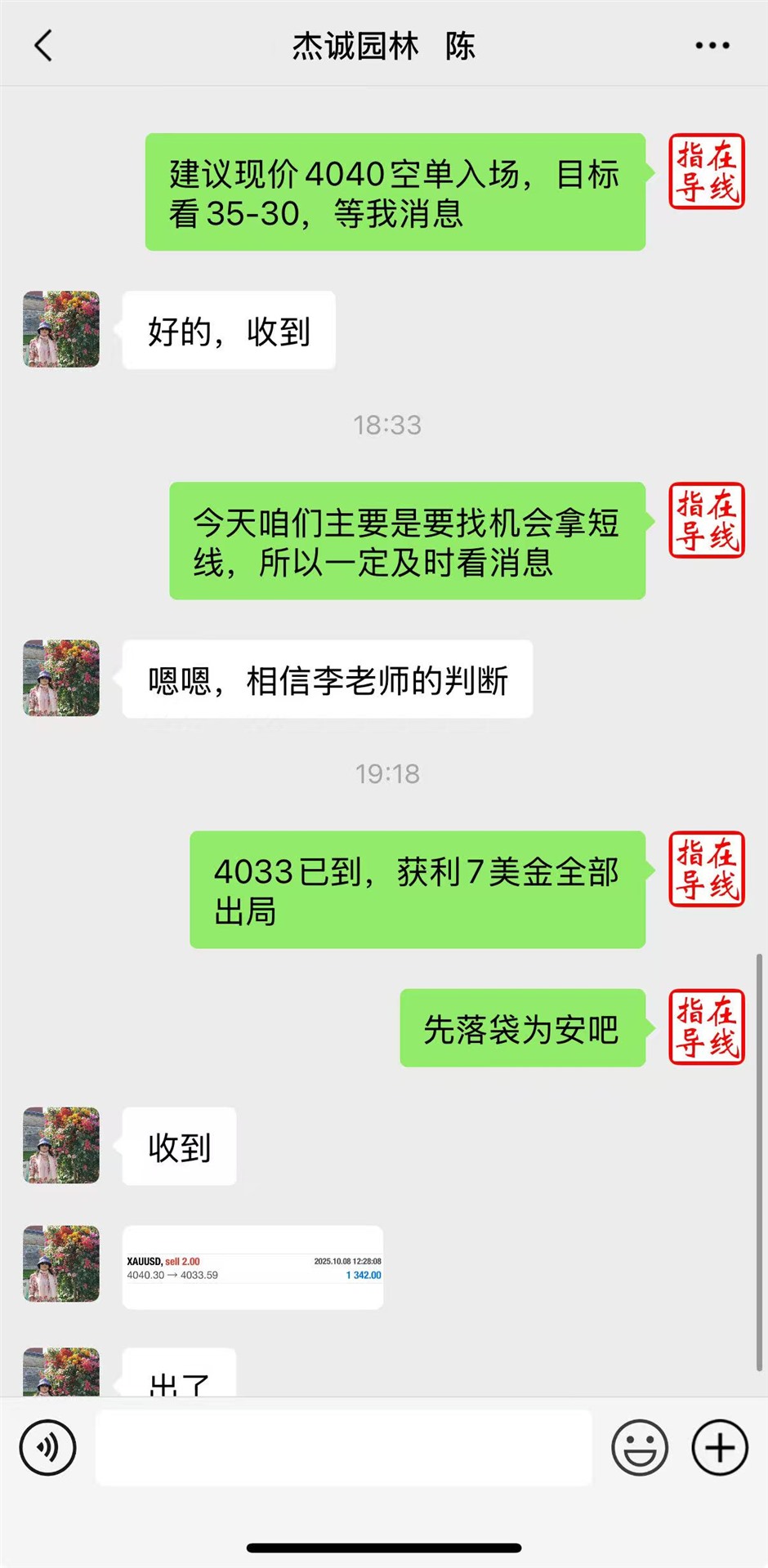Open the emoji sticker panel
The image size is (768, 1568).
640,1448
